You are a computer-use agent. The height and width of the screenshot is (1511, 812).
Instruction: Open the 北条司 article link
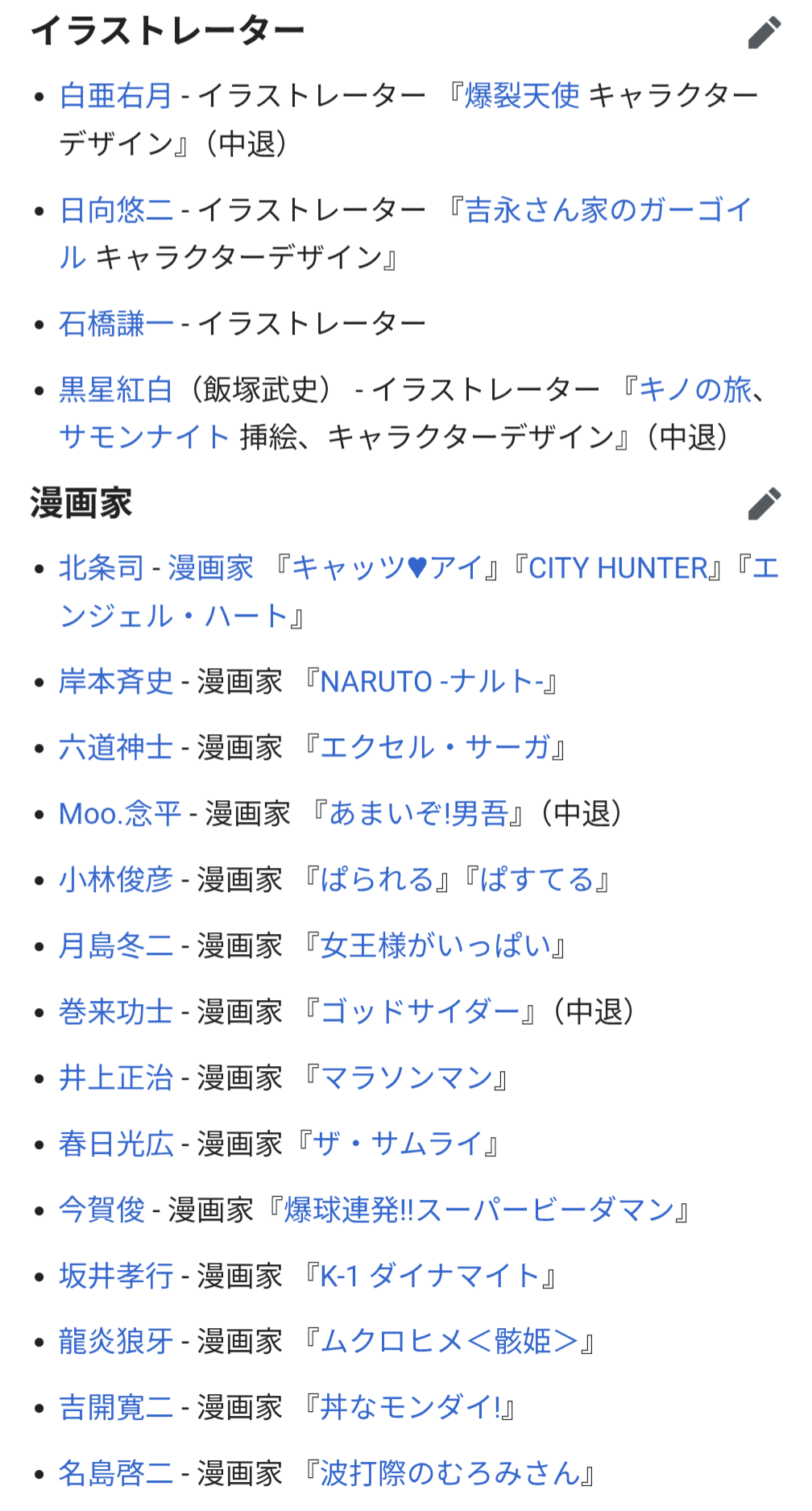(101, 568)
